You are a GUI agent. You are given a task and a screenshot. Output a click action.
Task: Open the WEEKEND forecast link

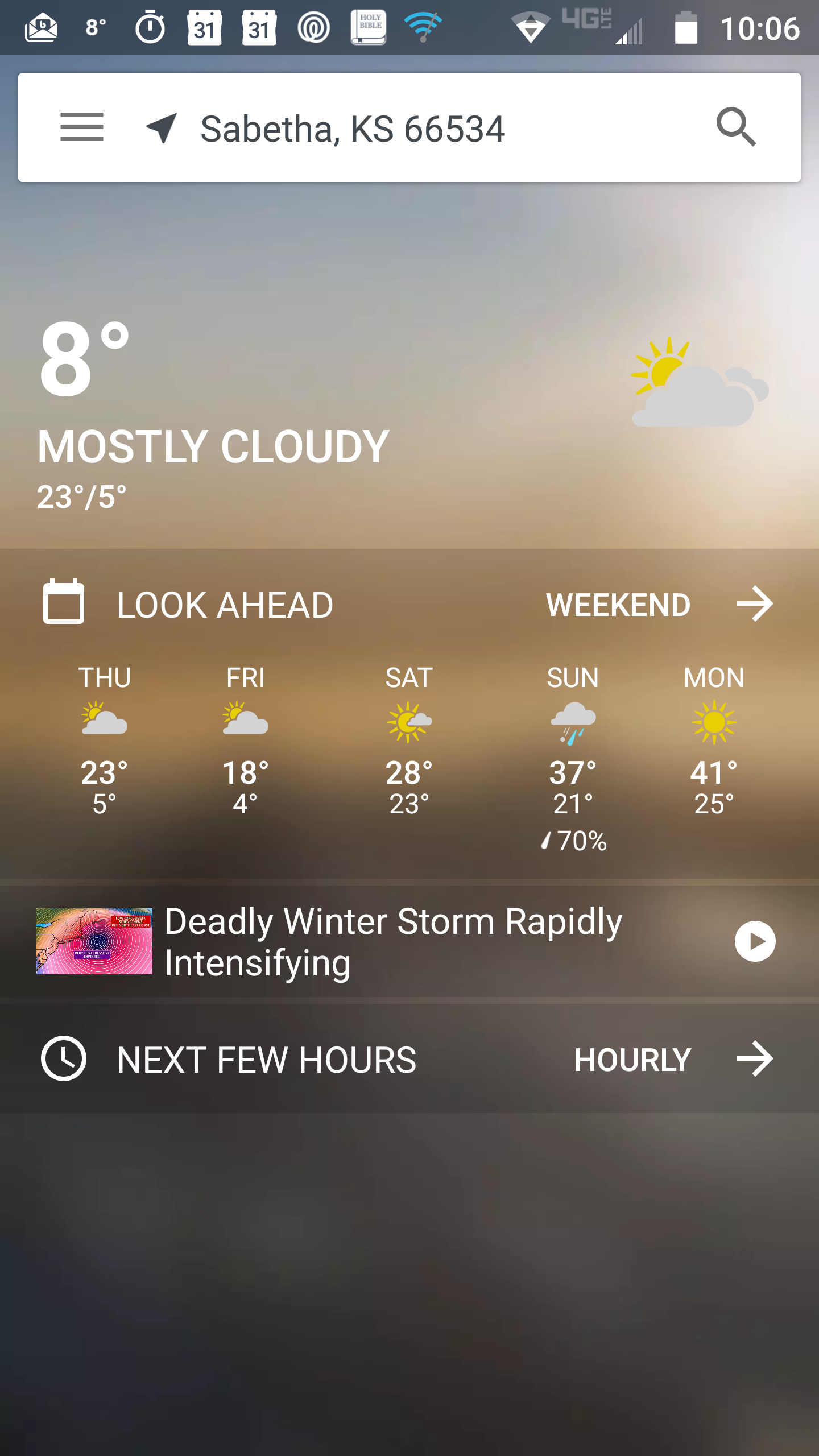[x=660, y=604]
